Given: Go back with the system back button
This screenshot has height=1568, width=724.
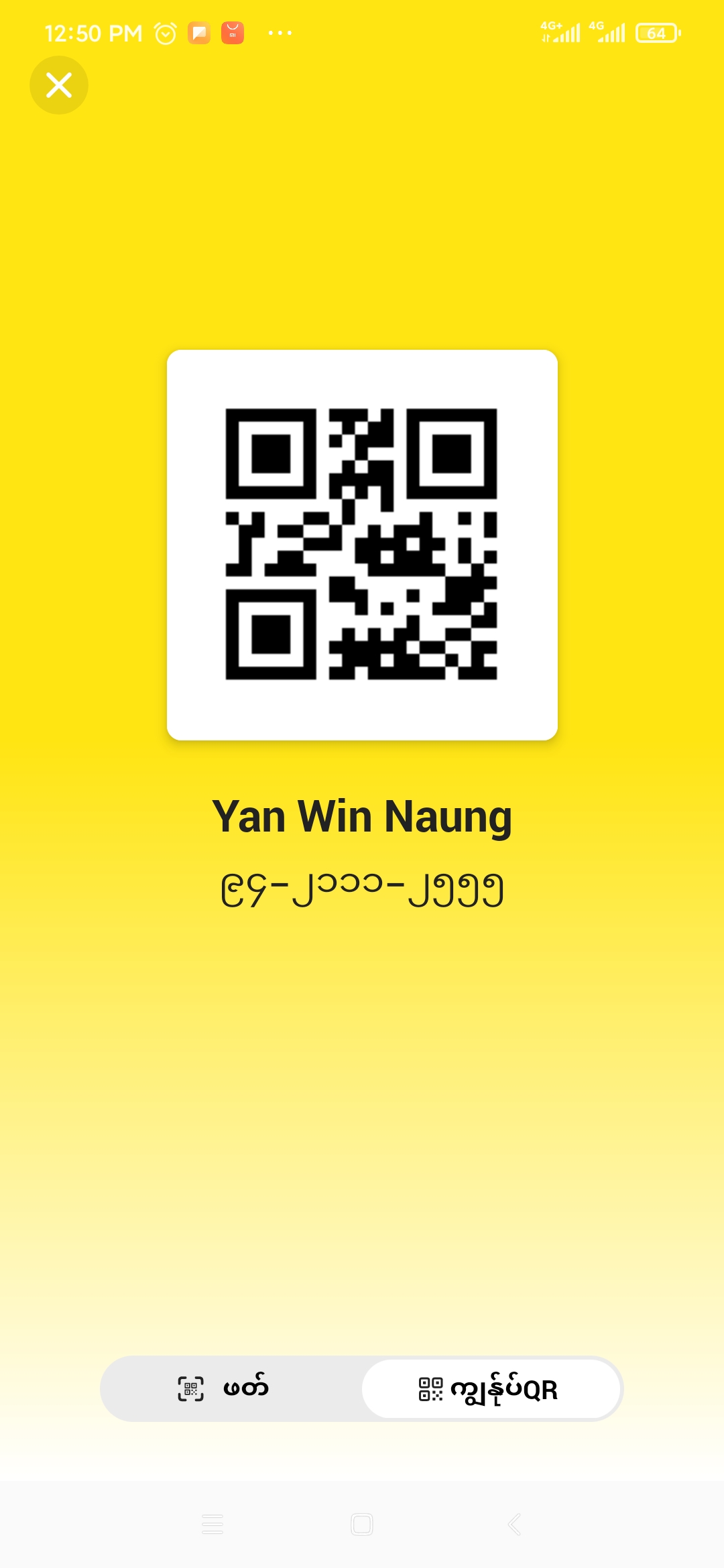Looking at the screenshot, I should (x=514, y=1524).
